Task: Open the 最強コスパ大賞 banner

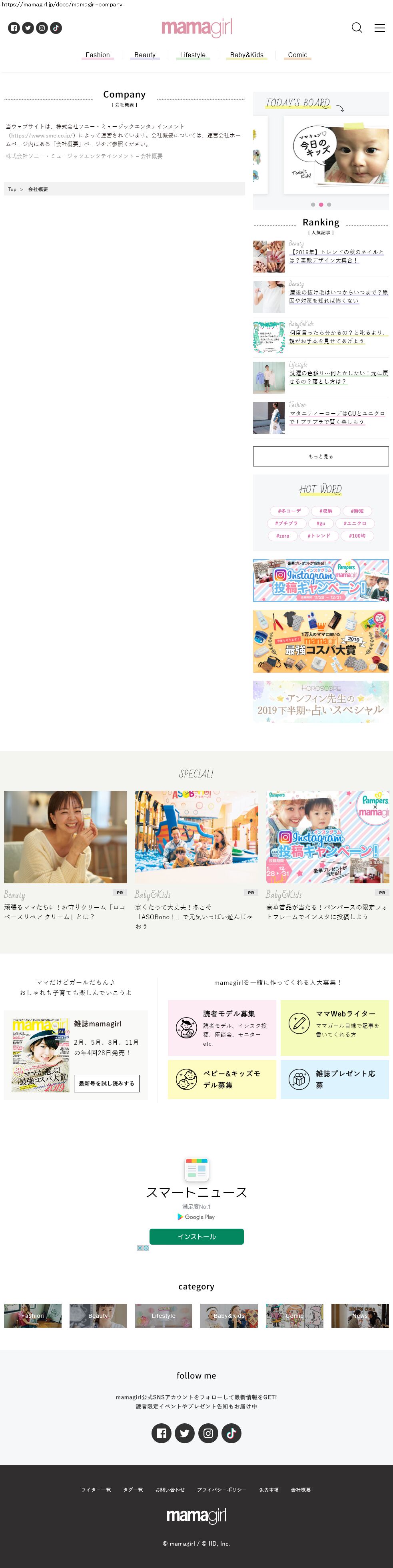Action: pos(321,641)
